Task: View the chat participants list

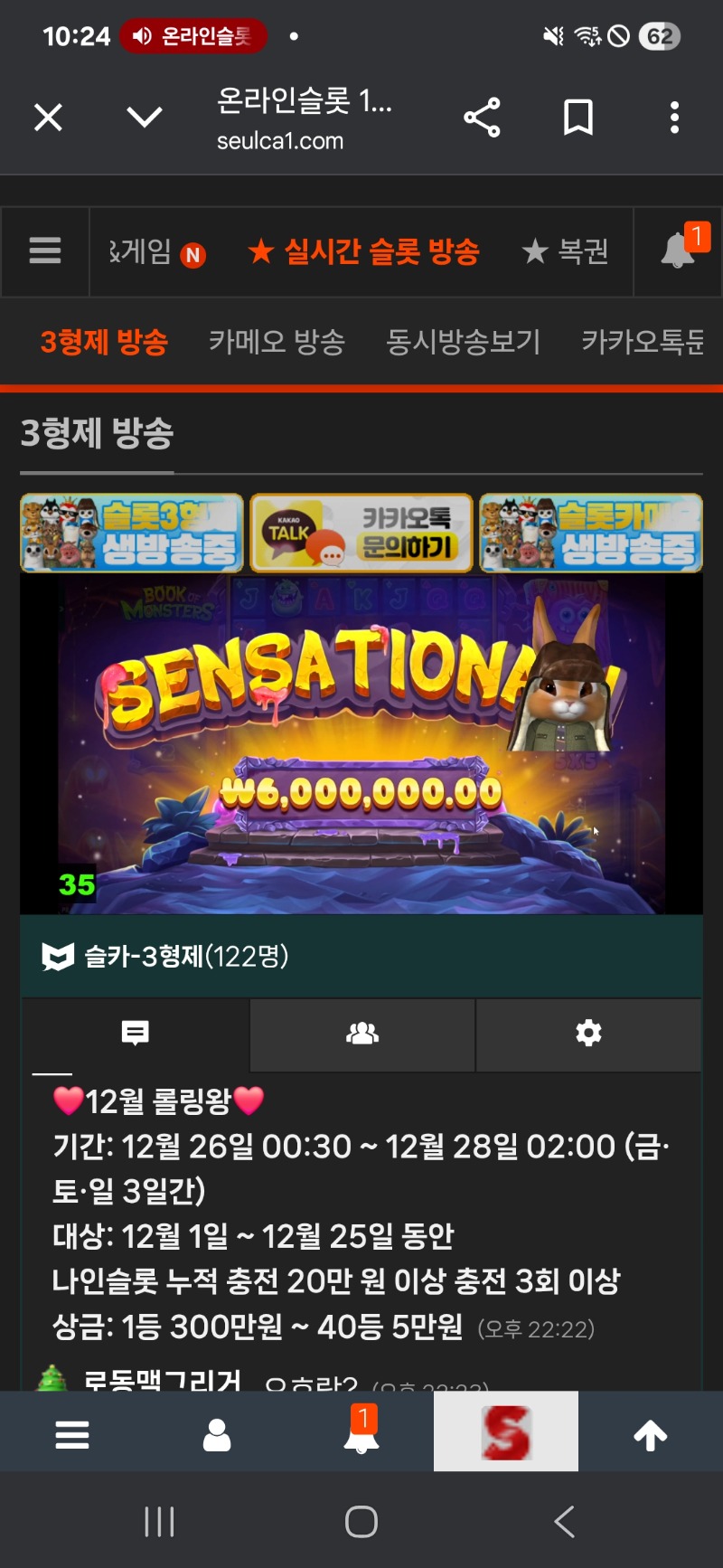Action: [x=362, y=1034]
